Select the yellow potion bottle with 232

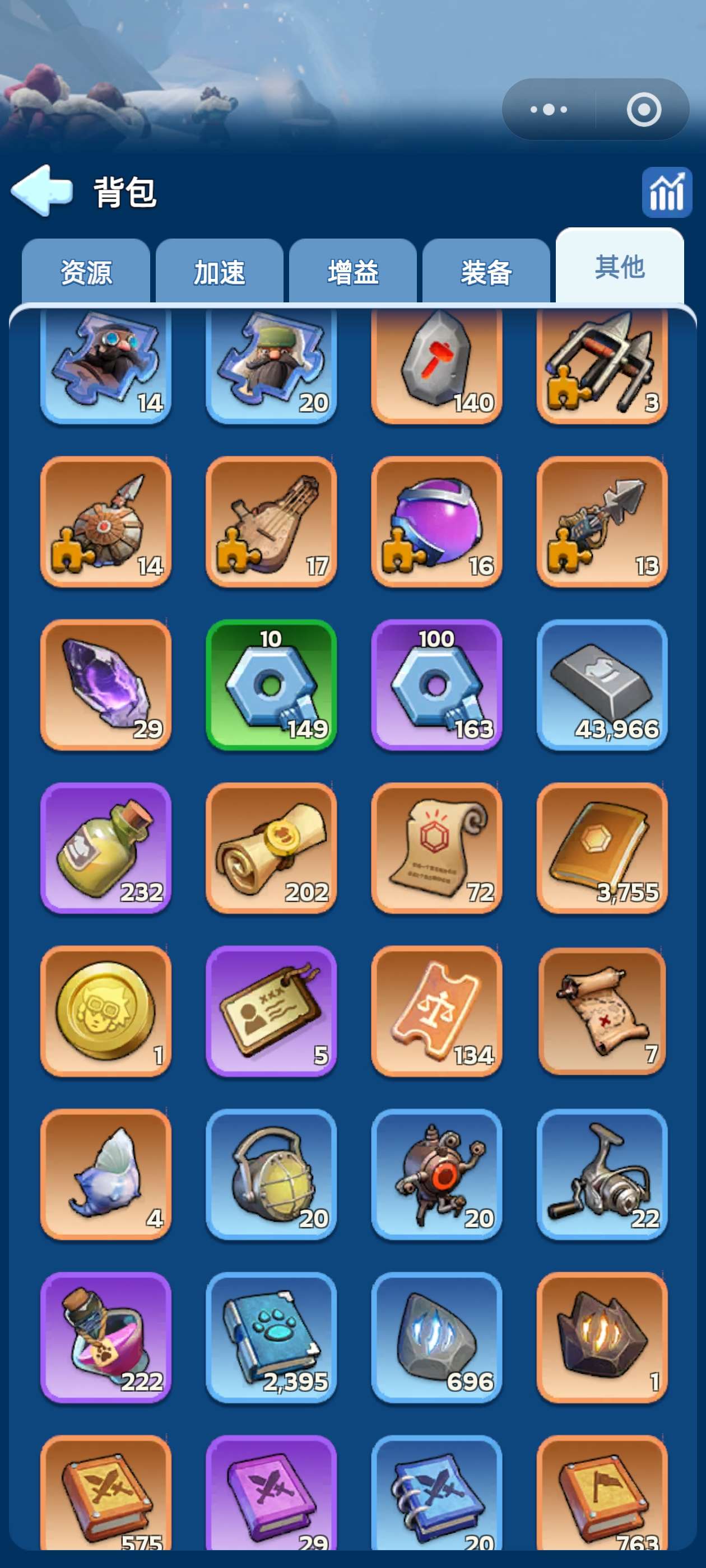(105, 848)
